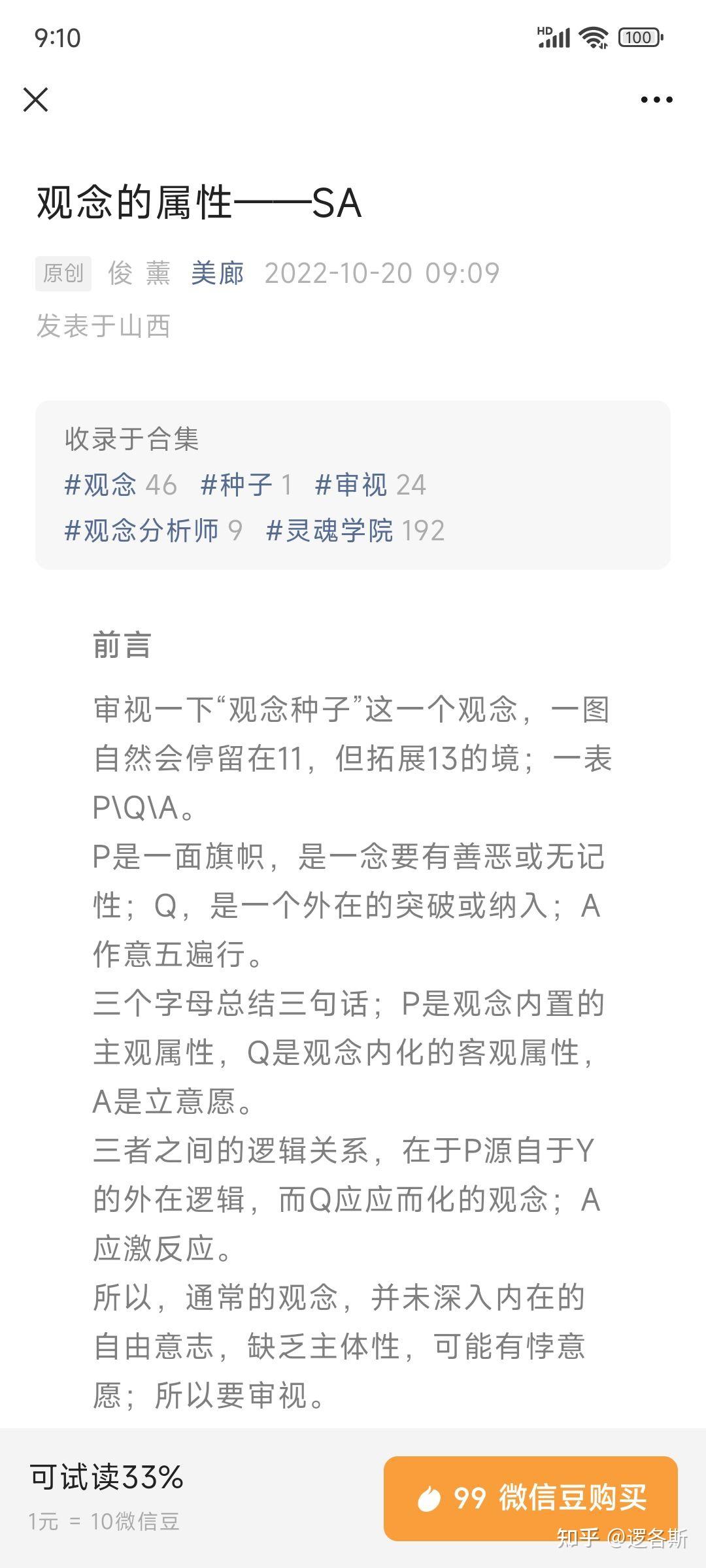Close the article page
This screenshot has height=1568, width=706.
35,99
